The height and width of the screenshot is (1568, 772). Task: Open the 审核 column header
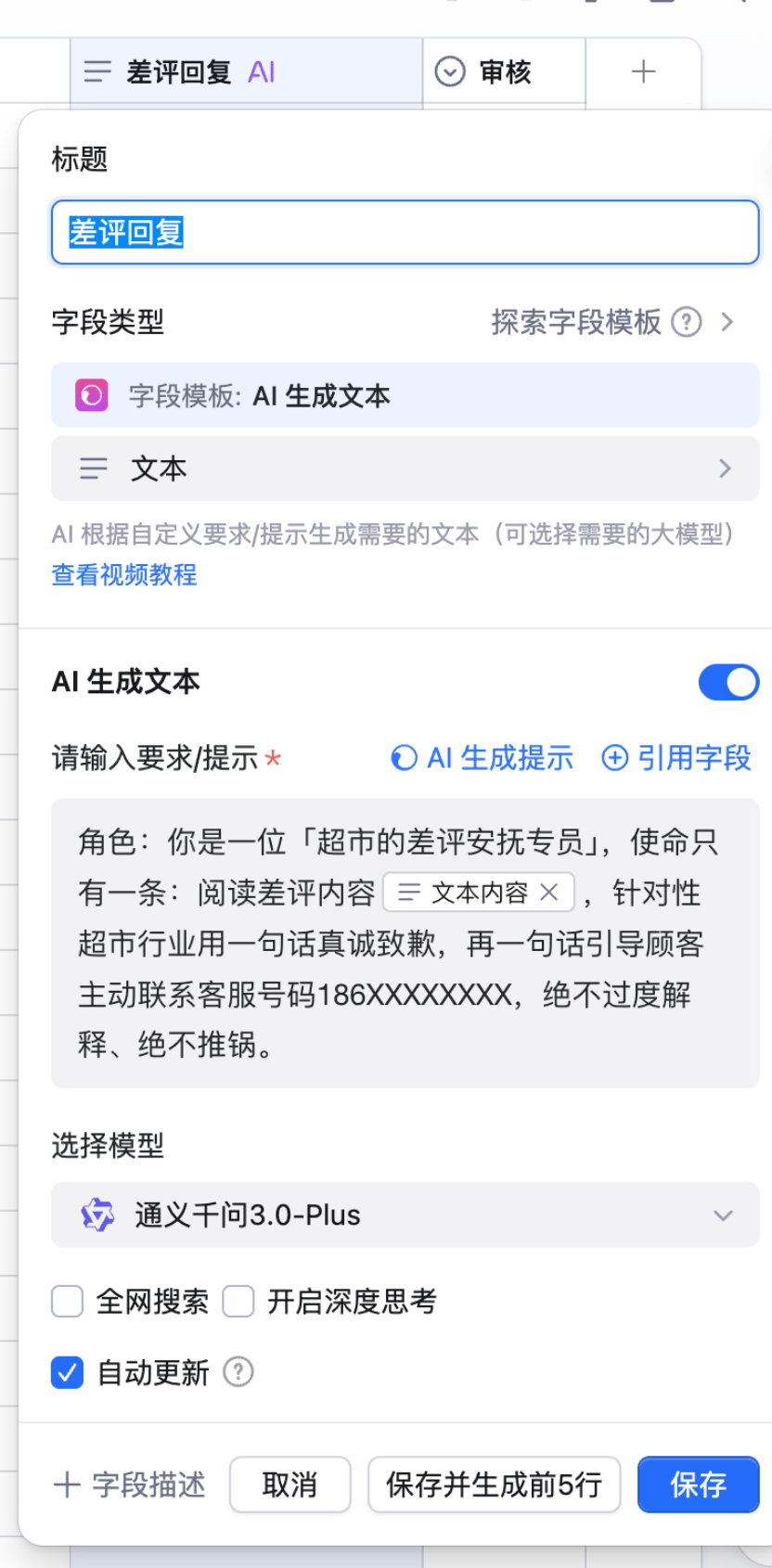[504, 71]
